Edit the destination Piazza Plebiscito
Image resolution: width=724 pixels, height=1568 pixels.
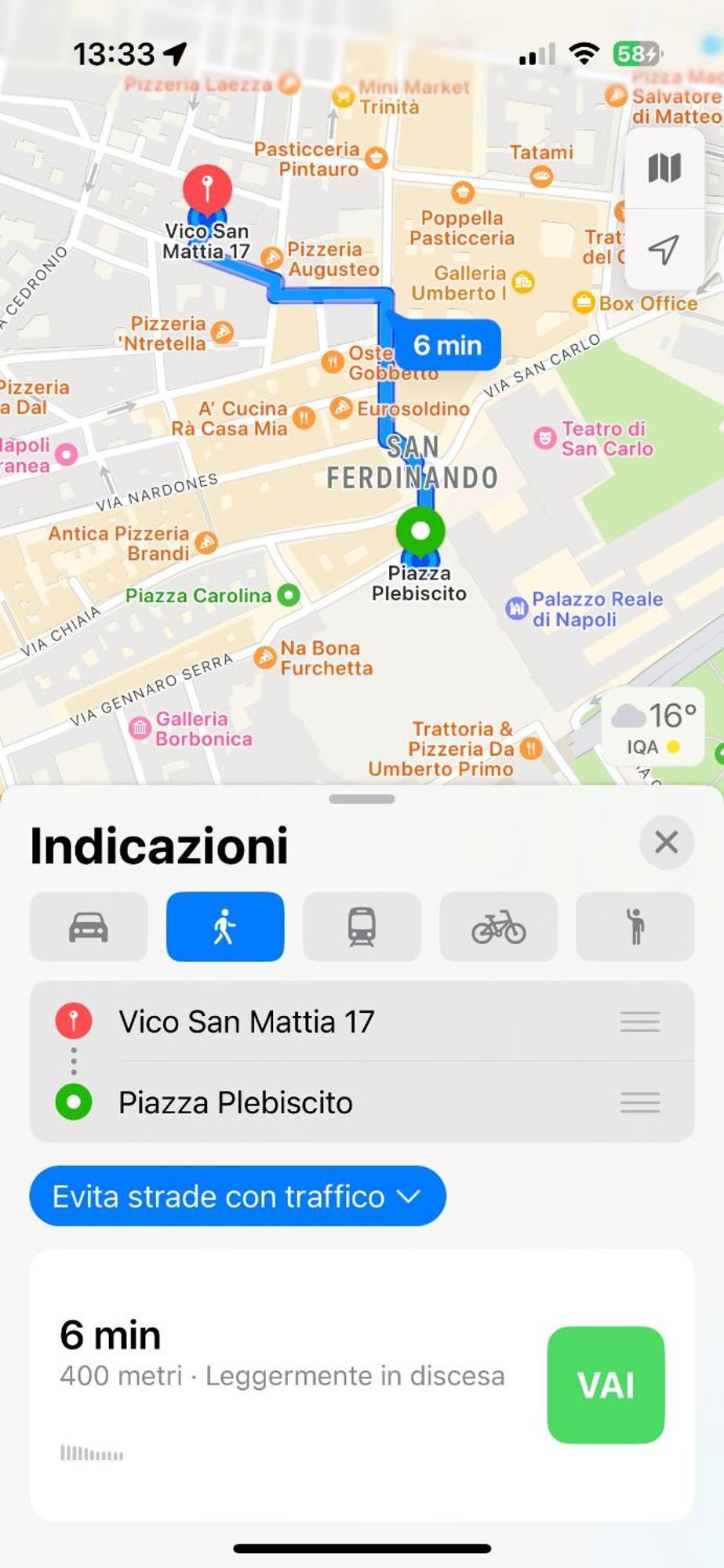(x=235, y=1102)
